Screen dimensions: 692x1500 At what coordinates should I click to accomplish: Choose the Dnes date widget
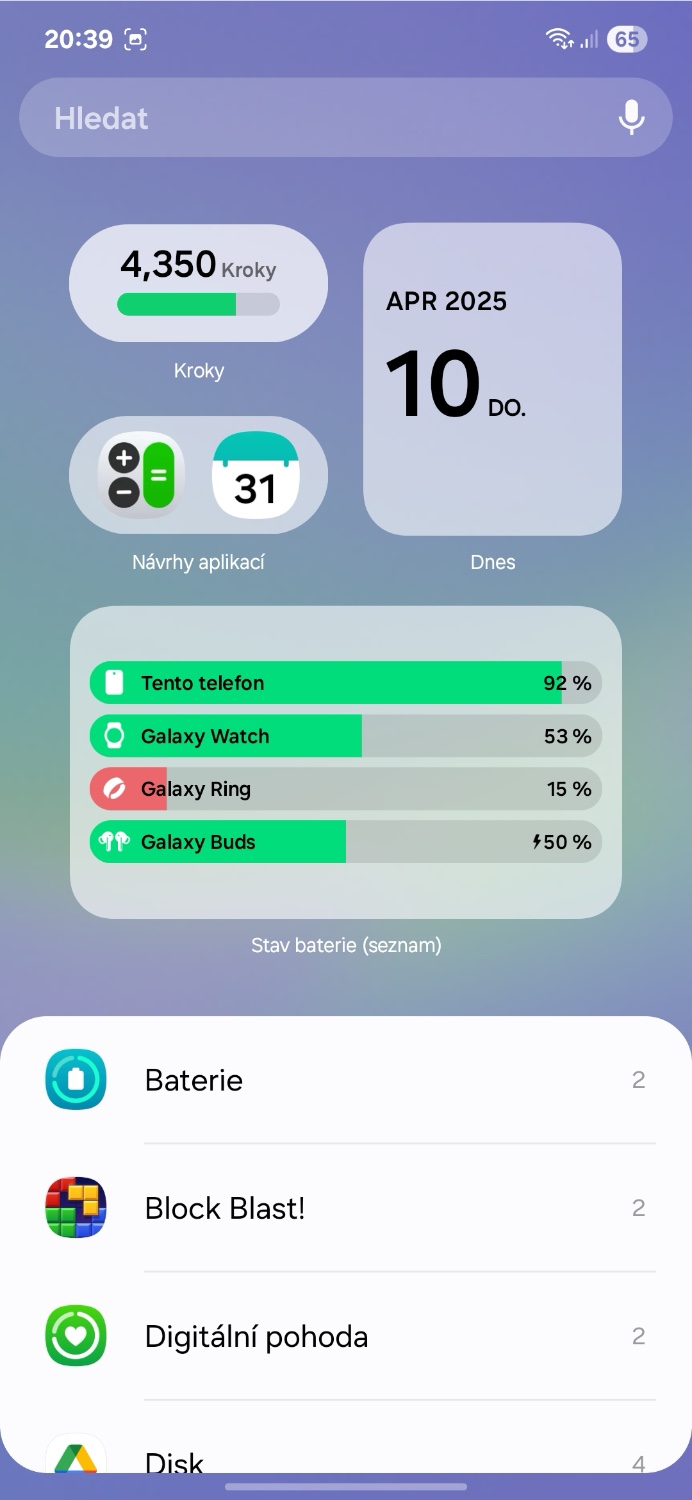(x=492, y=379)
